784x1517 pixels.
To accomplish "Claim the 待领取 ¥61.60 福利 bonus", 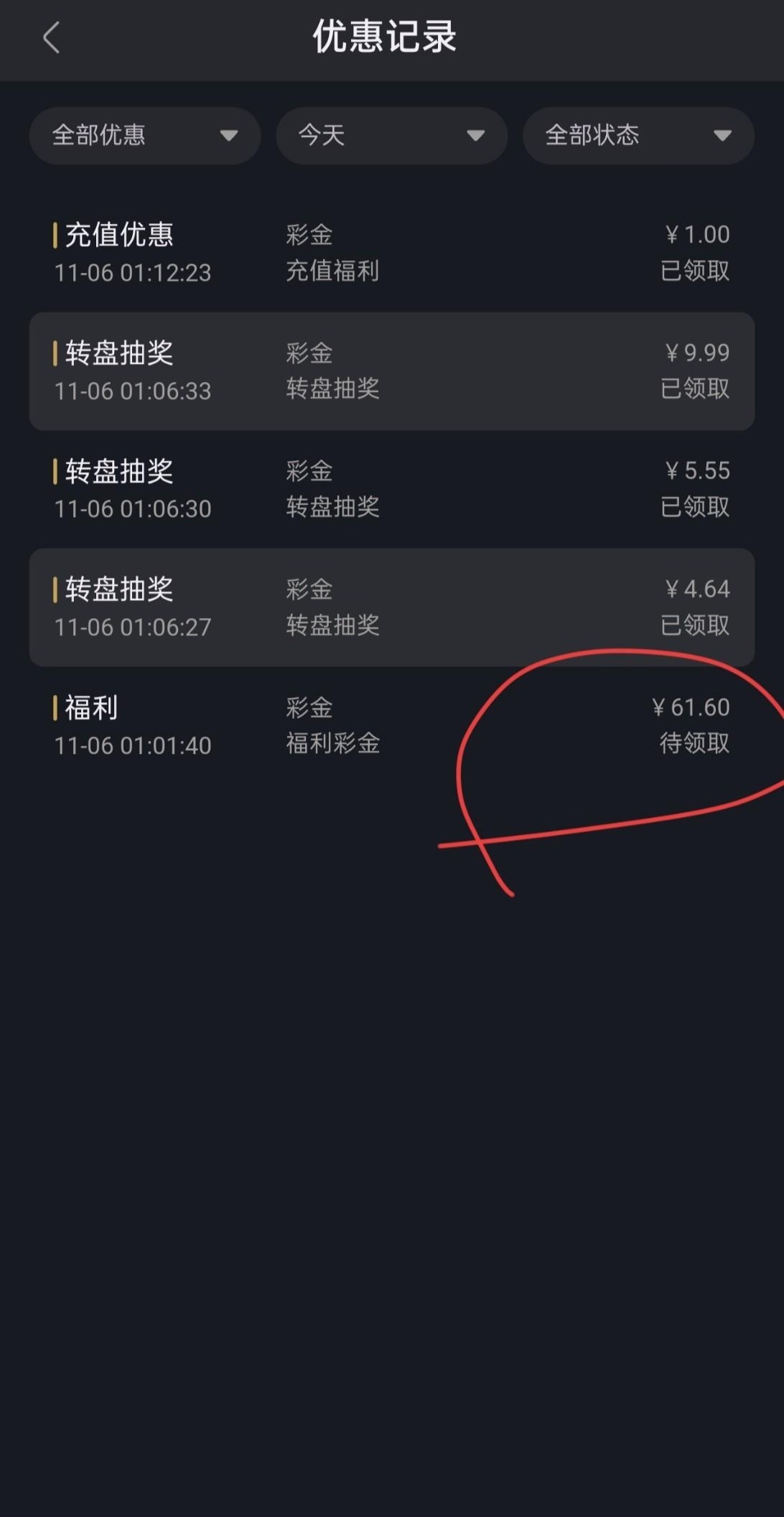I will tap(694, 743).
